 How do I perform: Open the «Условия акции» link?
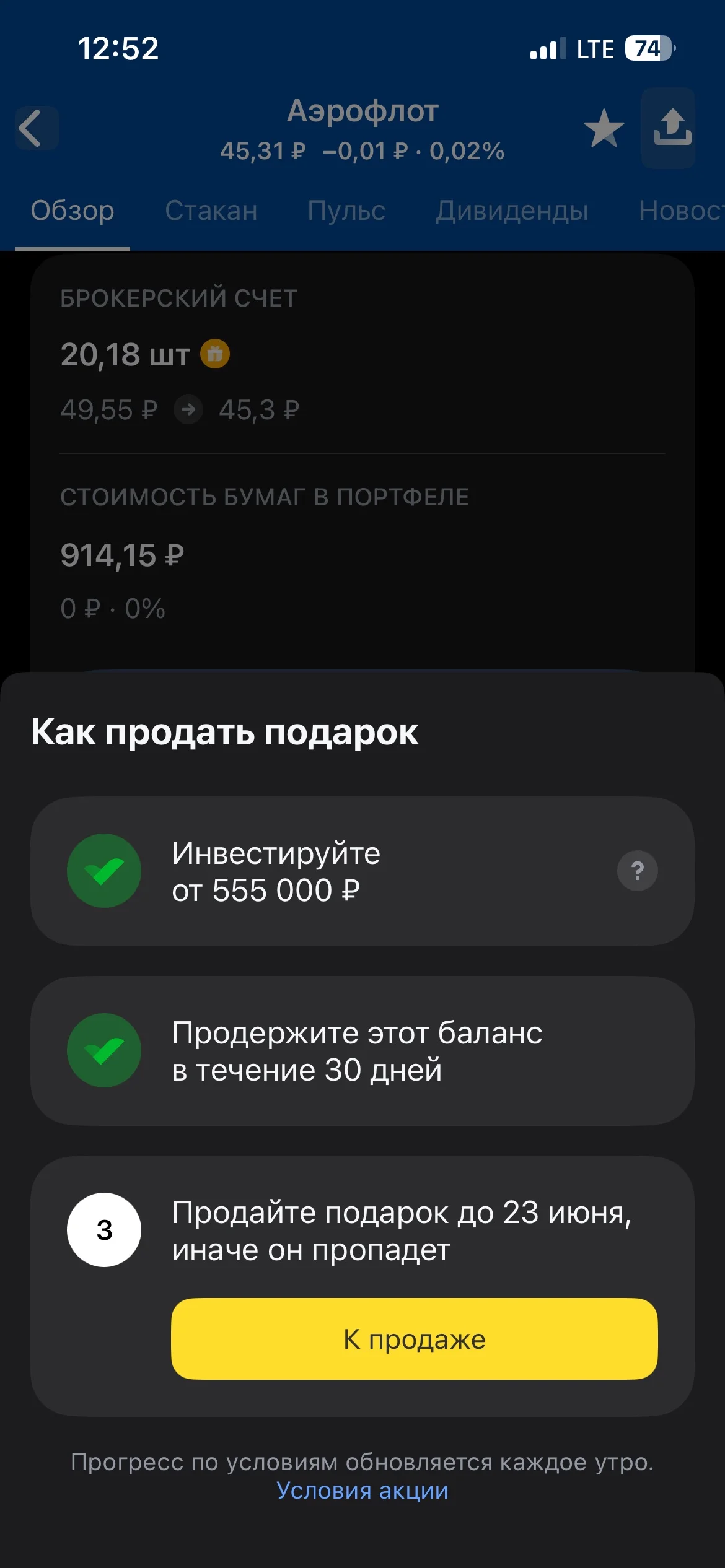362,1491
